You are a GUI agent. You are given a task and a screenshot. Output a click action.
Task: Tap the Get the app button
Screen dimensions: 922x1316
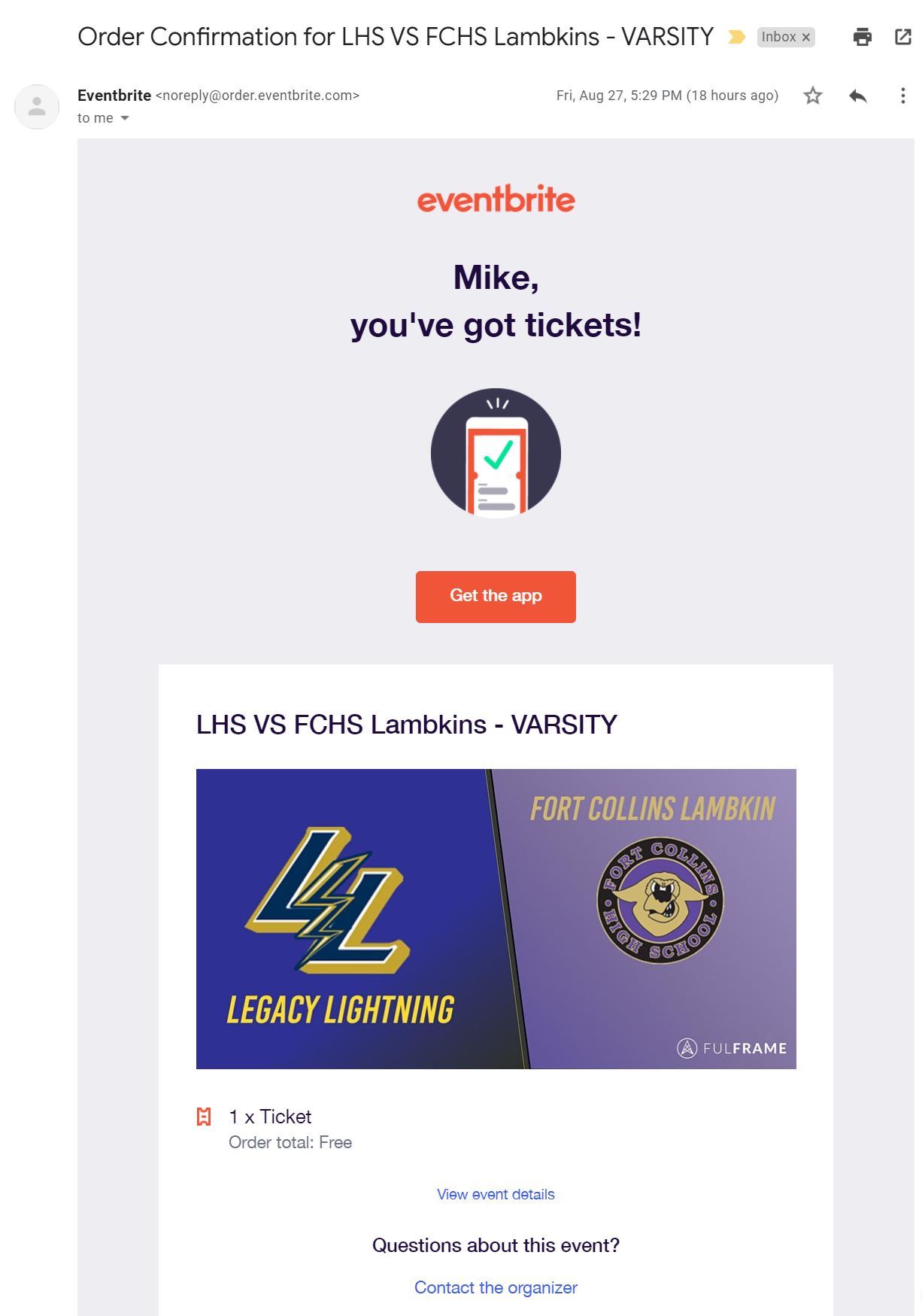[x=496, y=596]
